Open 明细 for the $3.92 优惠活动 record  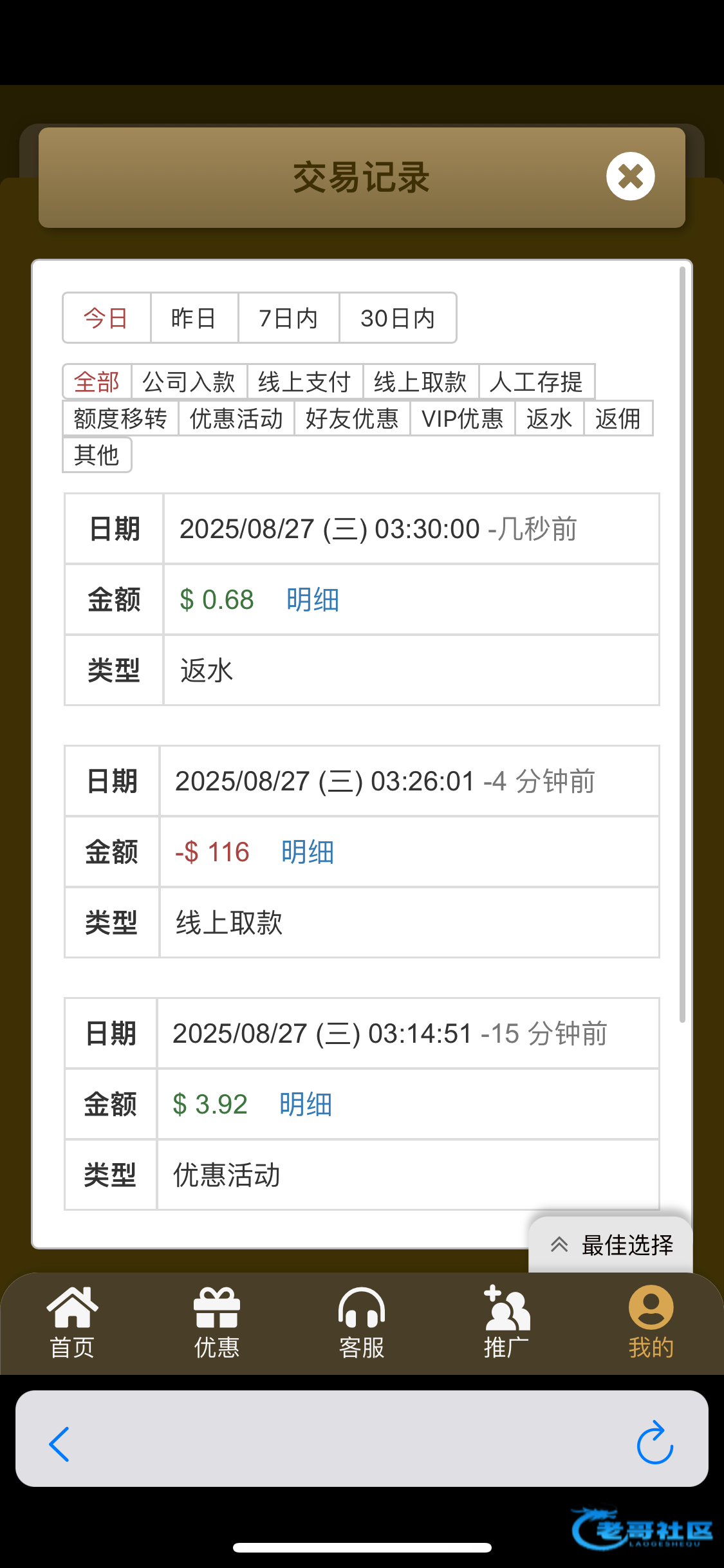click(306, 1105)
